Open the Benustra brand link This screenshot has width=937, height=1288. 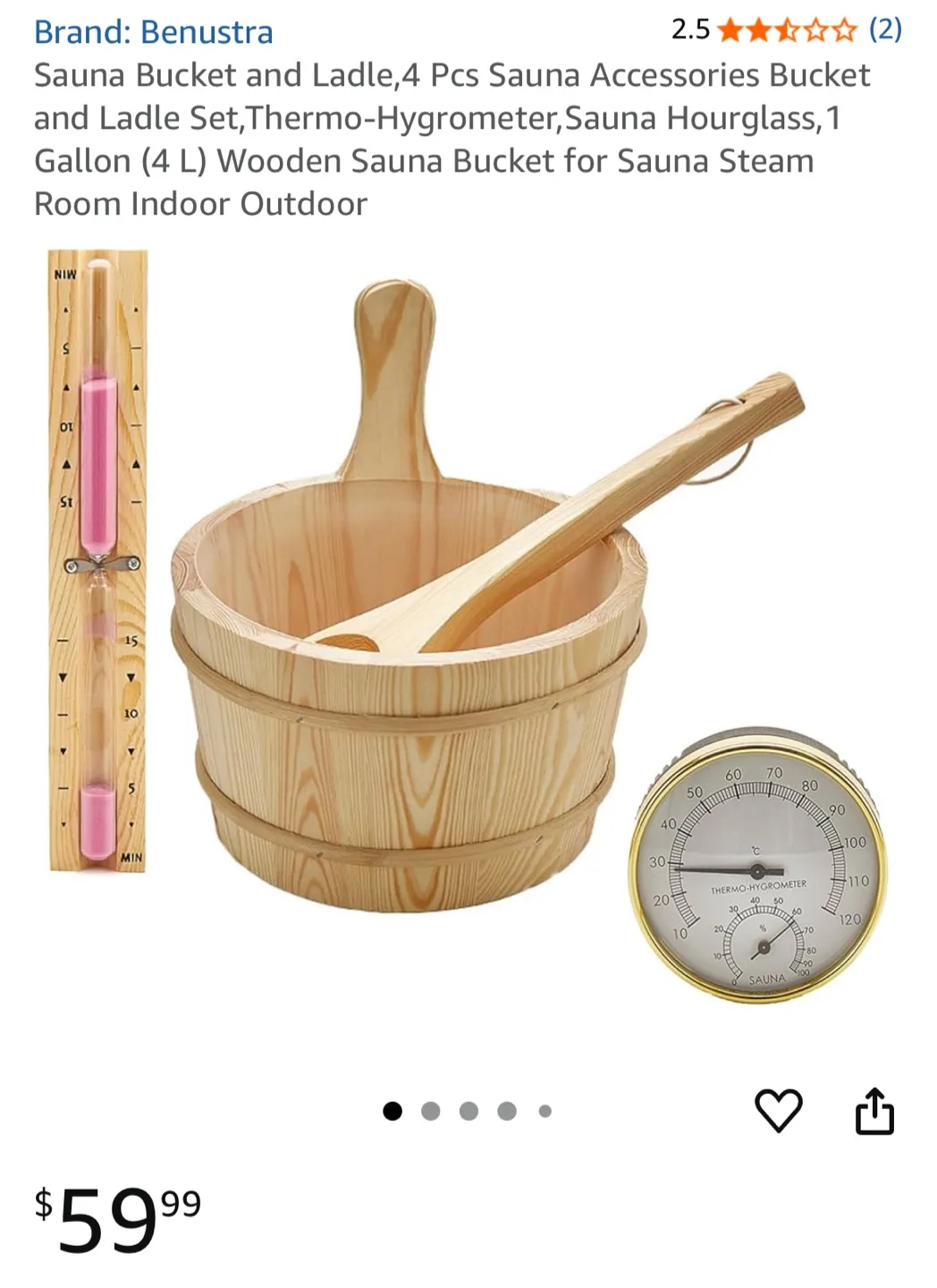tap(153, 32)
